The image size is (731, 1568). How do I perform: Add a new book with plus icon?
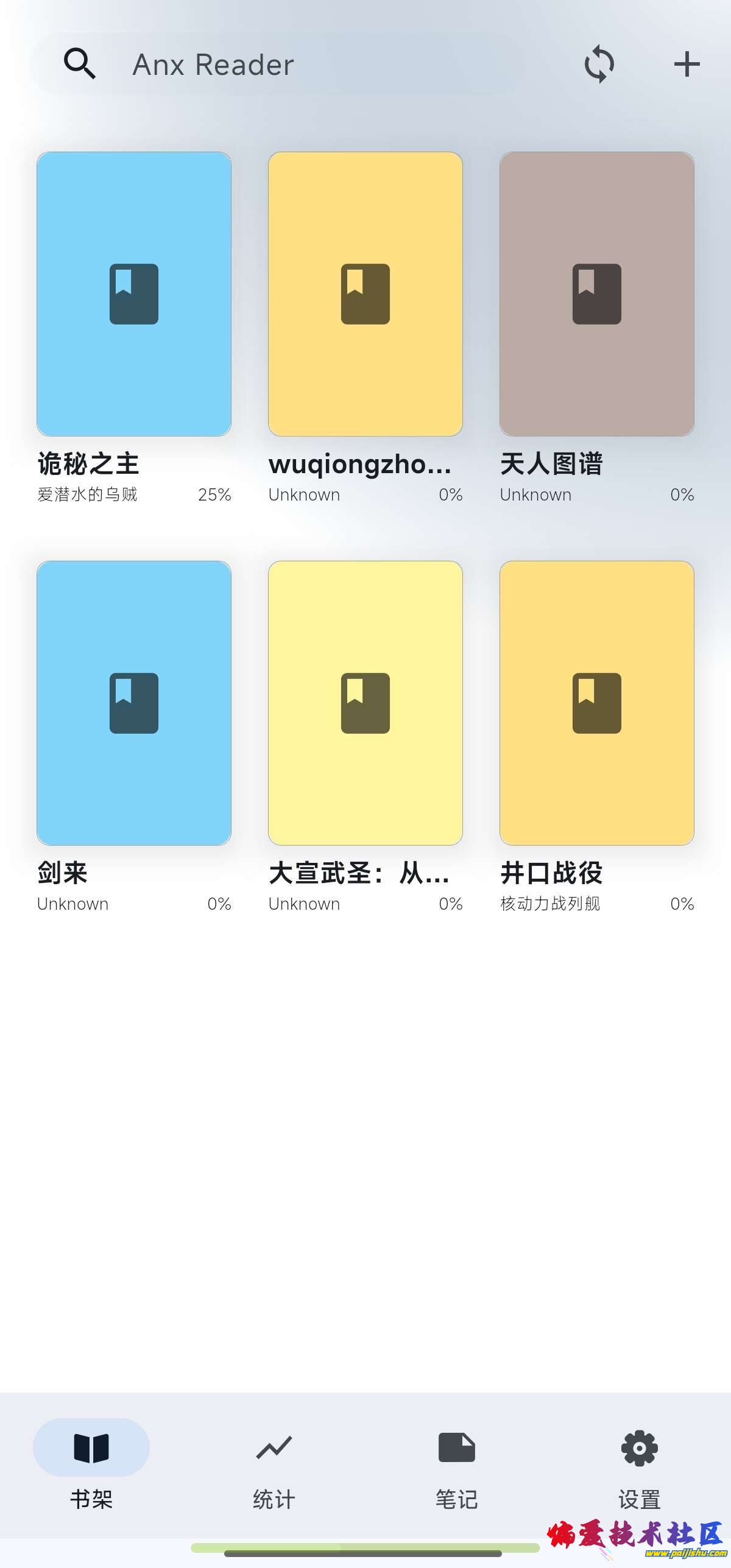[687, 64]
